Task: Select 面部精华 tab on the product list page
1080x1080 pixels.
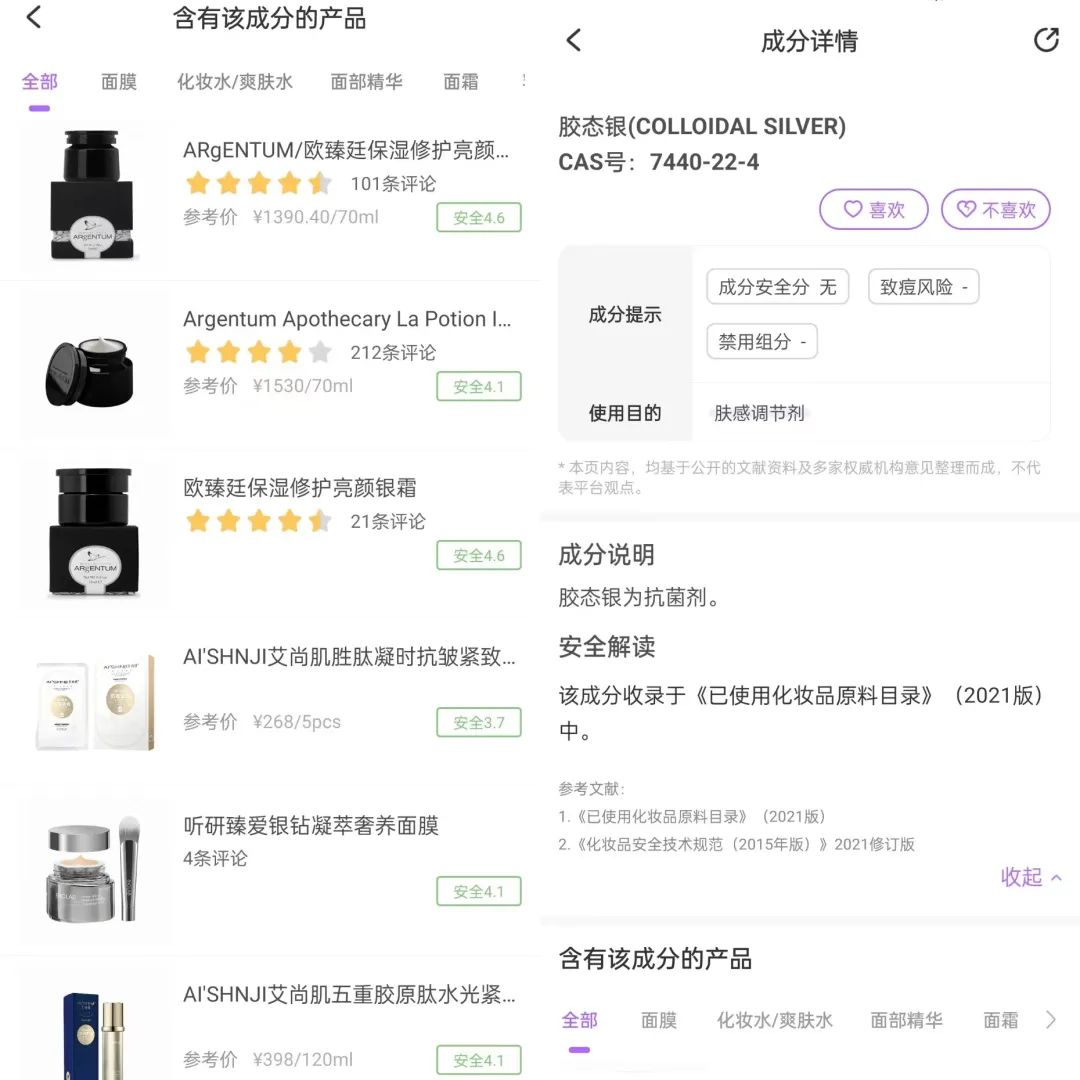Action: tap(366, 82)
